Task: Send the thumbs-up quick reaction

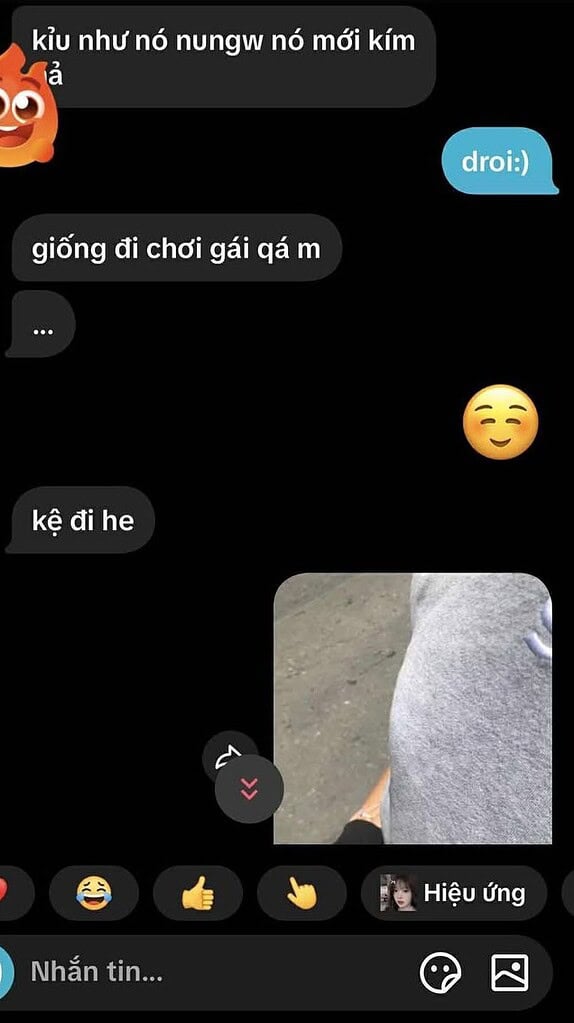Action: pos(198,893)
